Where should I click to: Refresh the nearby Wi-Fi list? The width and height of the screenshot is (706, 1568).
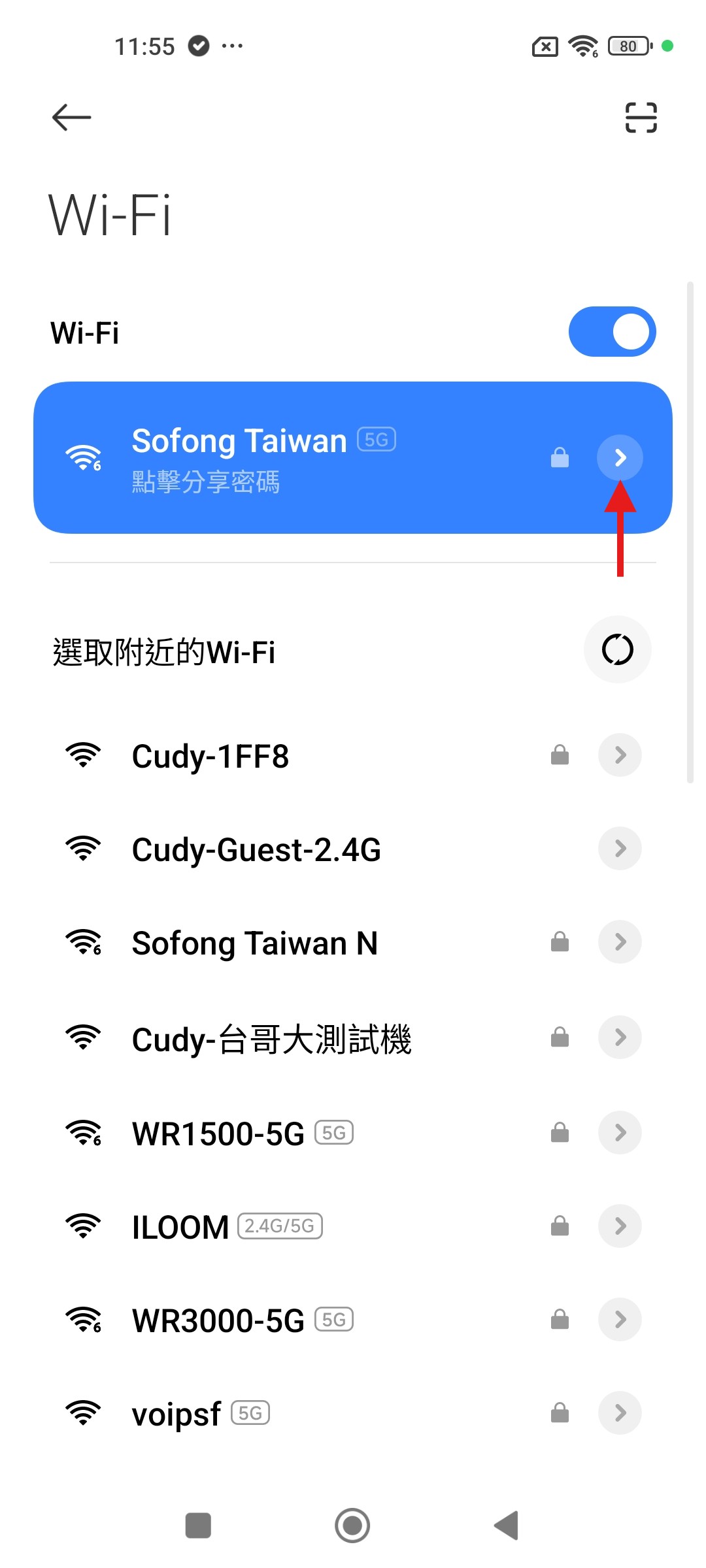(x=617, y=649)
